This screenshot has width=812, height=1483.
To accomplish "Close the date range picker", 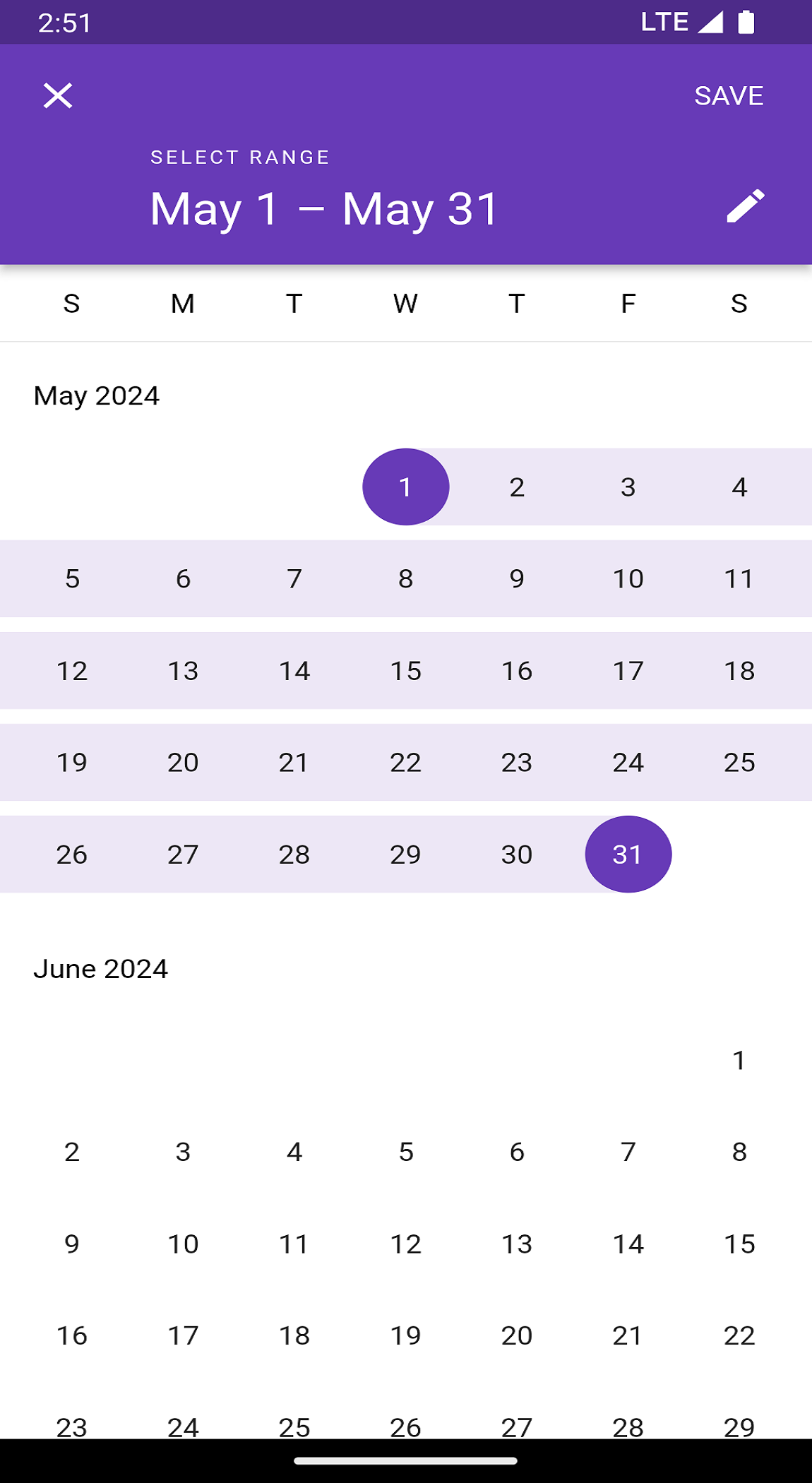I will pyautogui.click(x=58, y=95).
